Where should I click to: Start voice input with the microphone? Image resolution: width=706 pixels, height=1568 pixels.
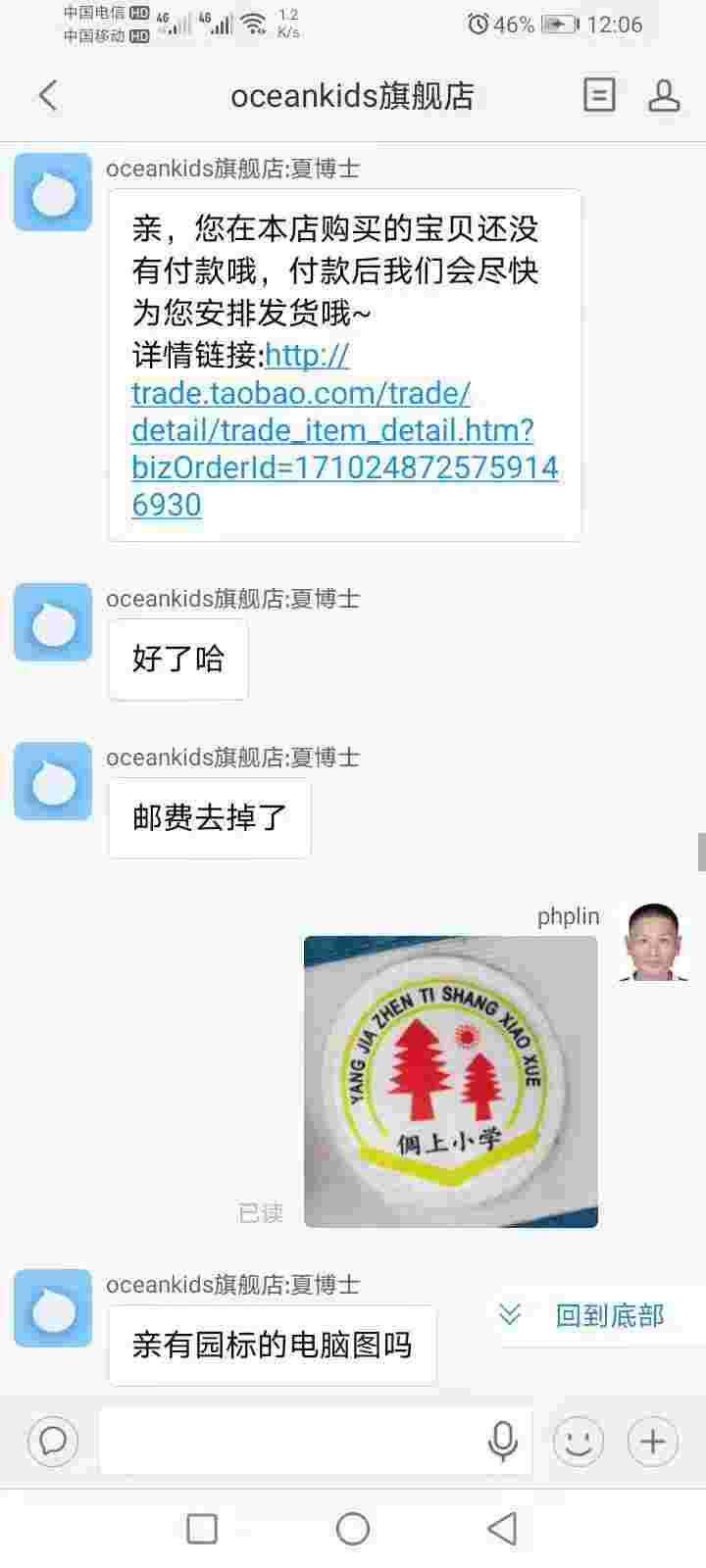(x=503, y=1441)
